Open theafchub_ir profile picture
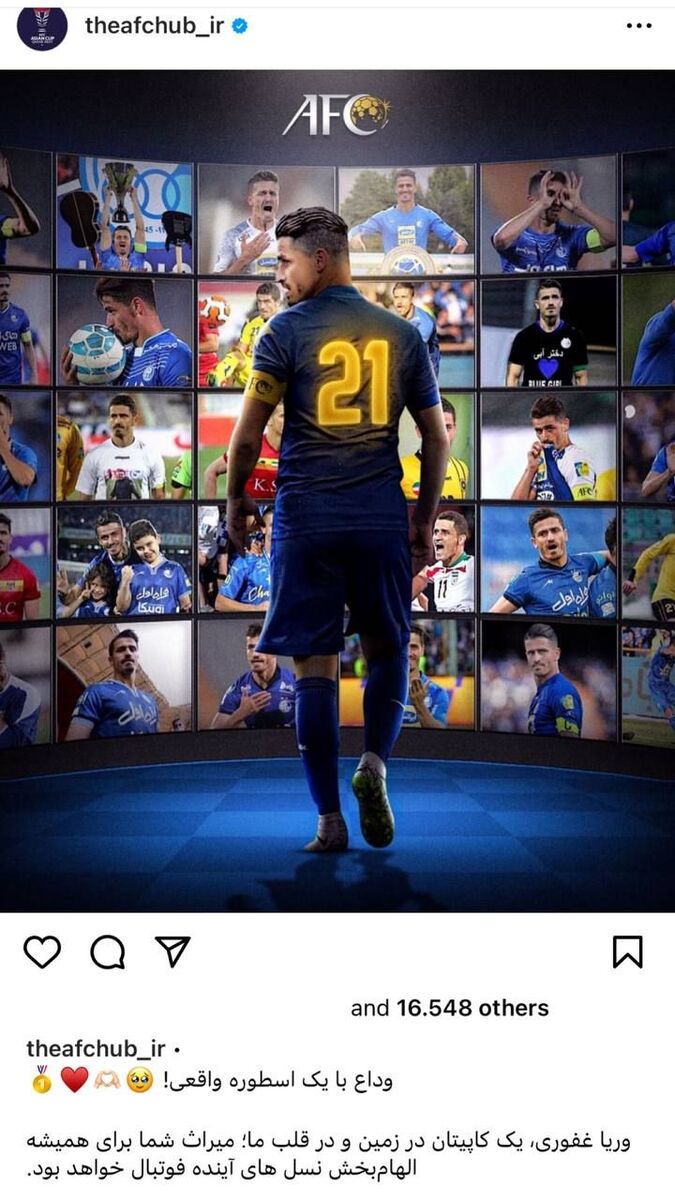The height and width of the screenshot is (1200, 675). [x=42, y=27]
